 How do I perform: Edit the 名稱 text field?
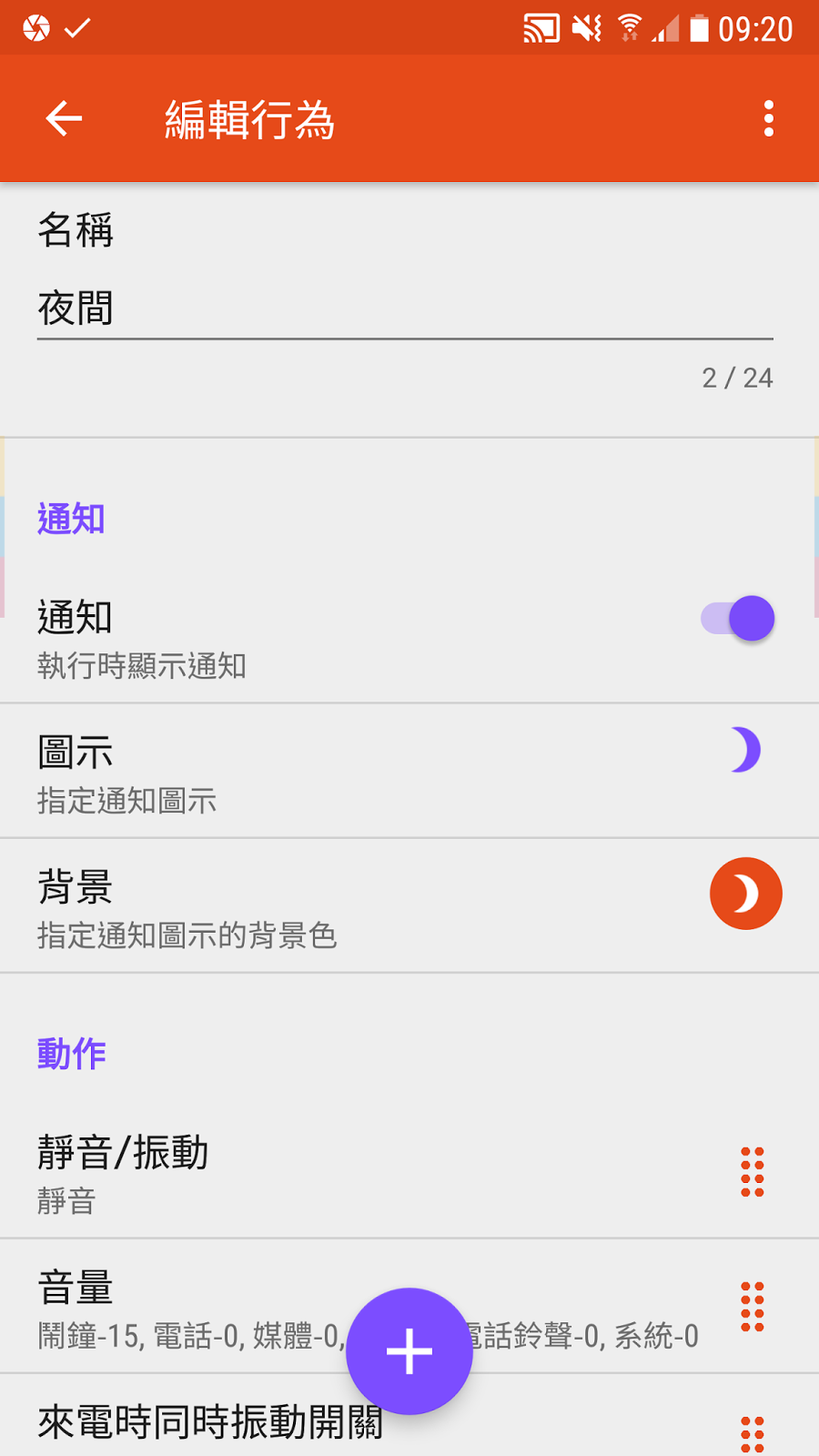pyautogui.click(x=405, y=309)
